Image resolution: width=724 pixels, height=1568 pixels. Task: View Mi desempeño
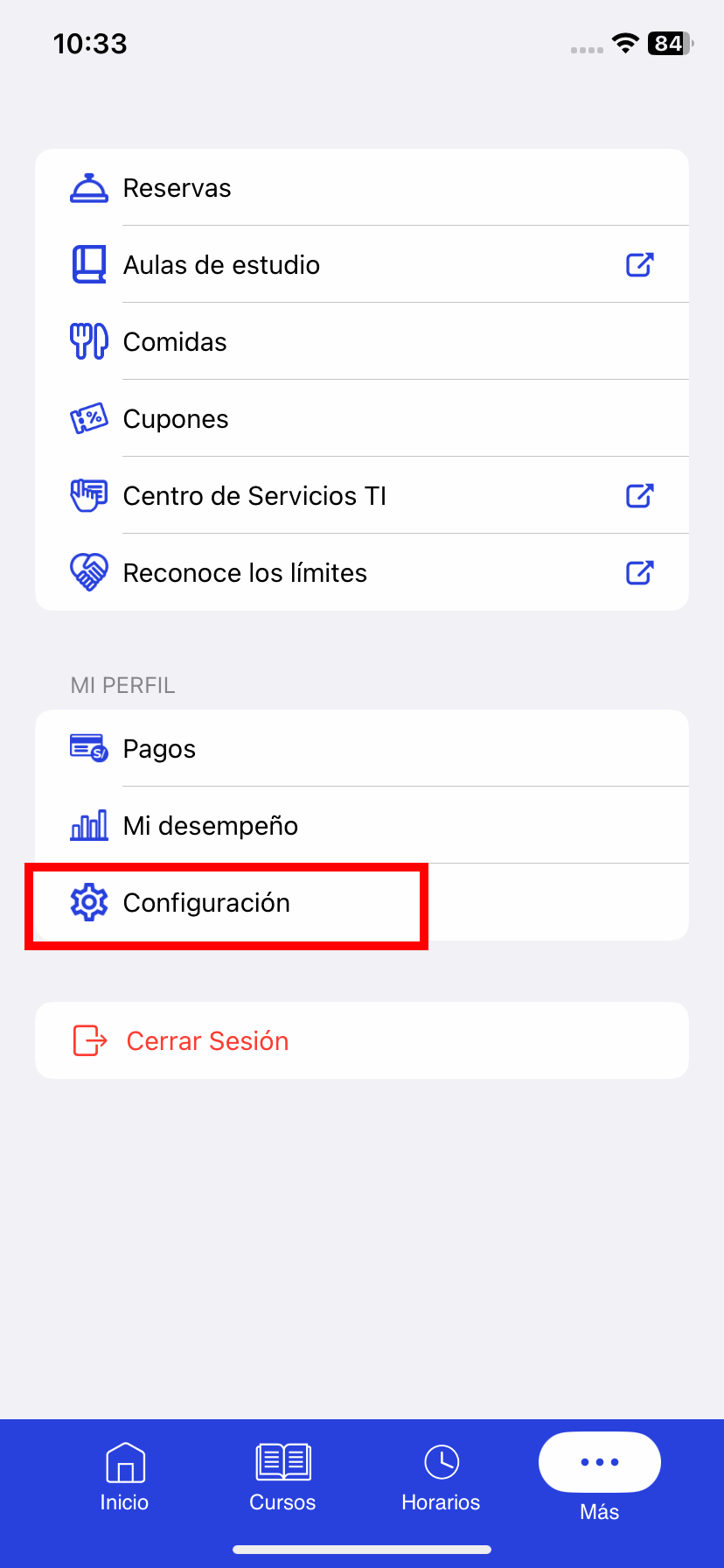tap(361, 826)
